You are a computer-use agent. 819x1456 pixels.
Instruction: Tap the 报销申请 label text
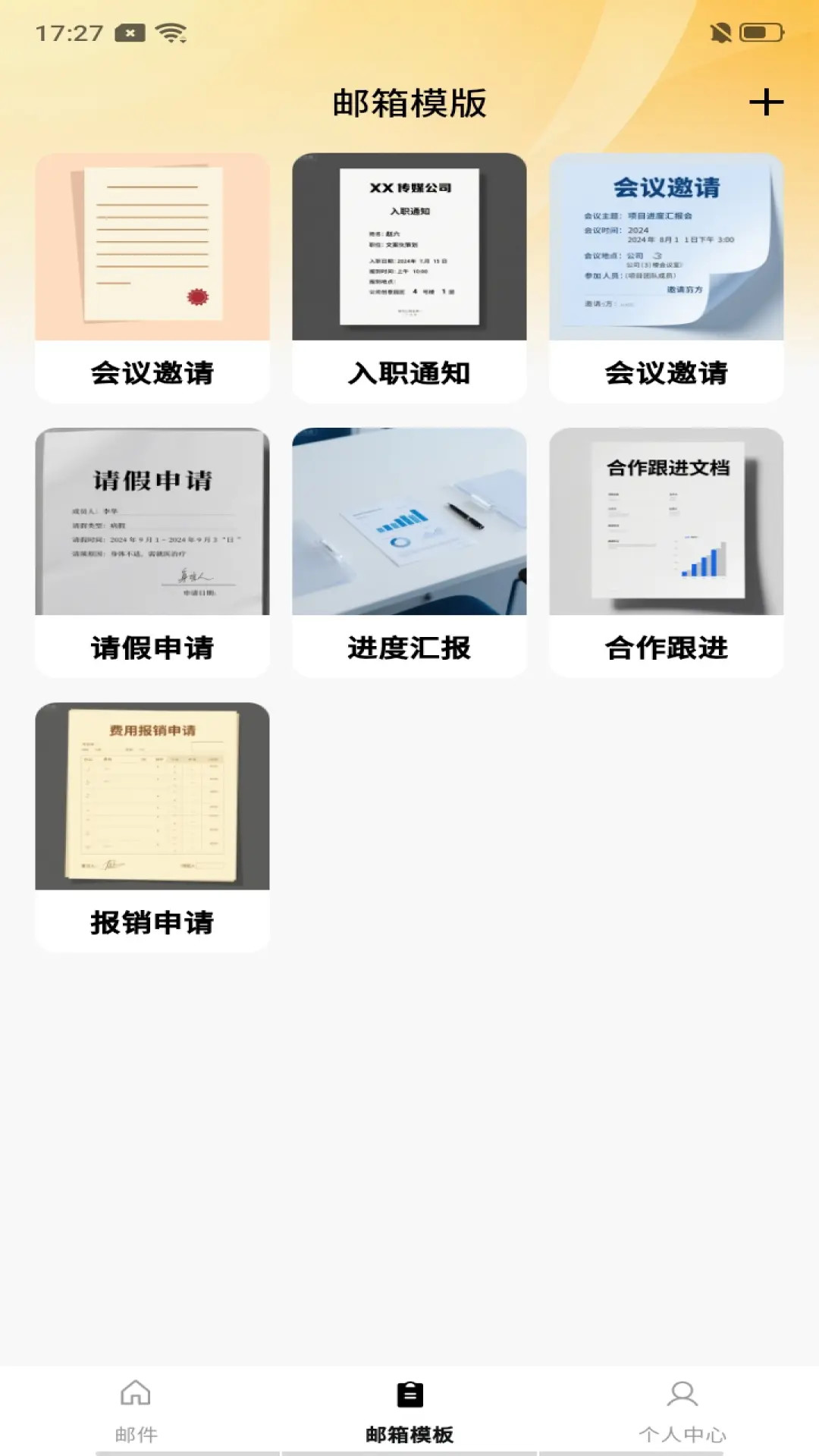(152, 924)
